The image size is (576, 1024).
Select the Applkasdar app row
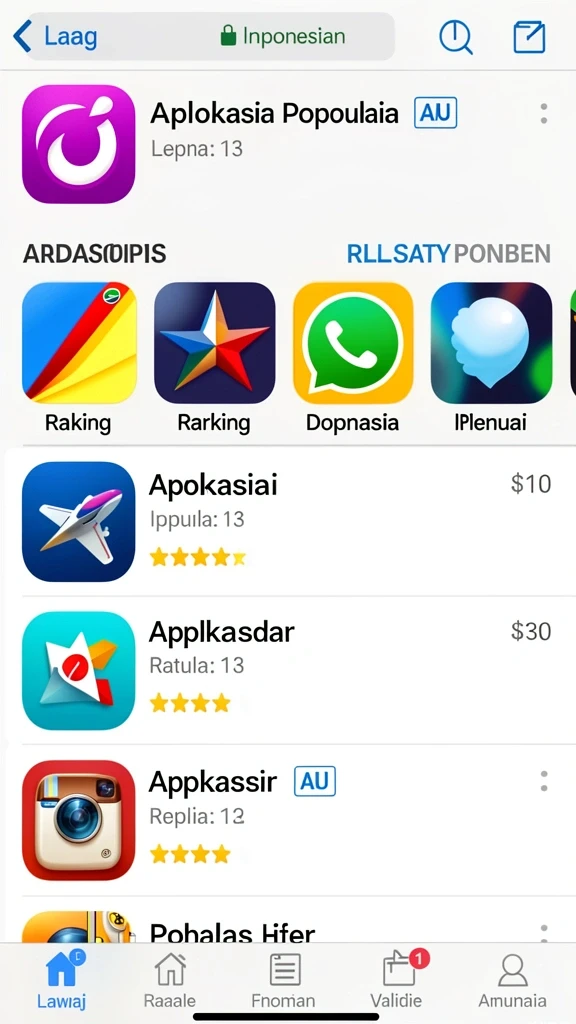point(287,670)
